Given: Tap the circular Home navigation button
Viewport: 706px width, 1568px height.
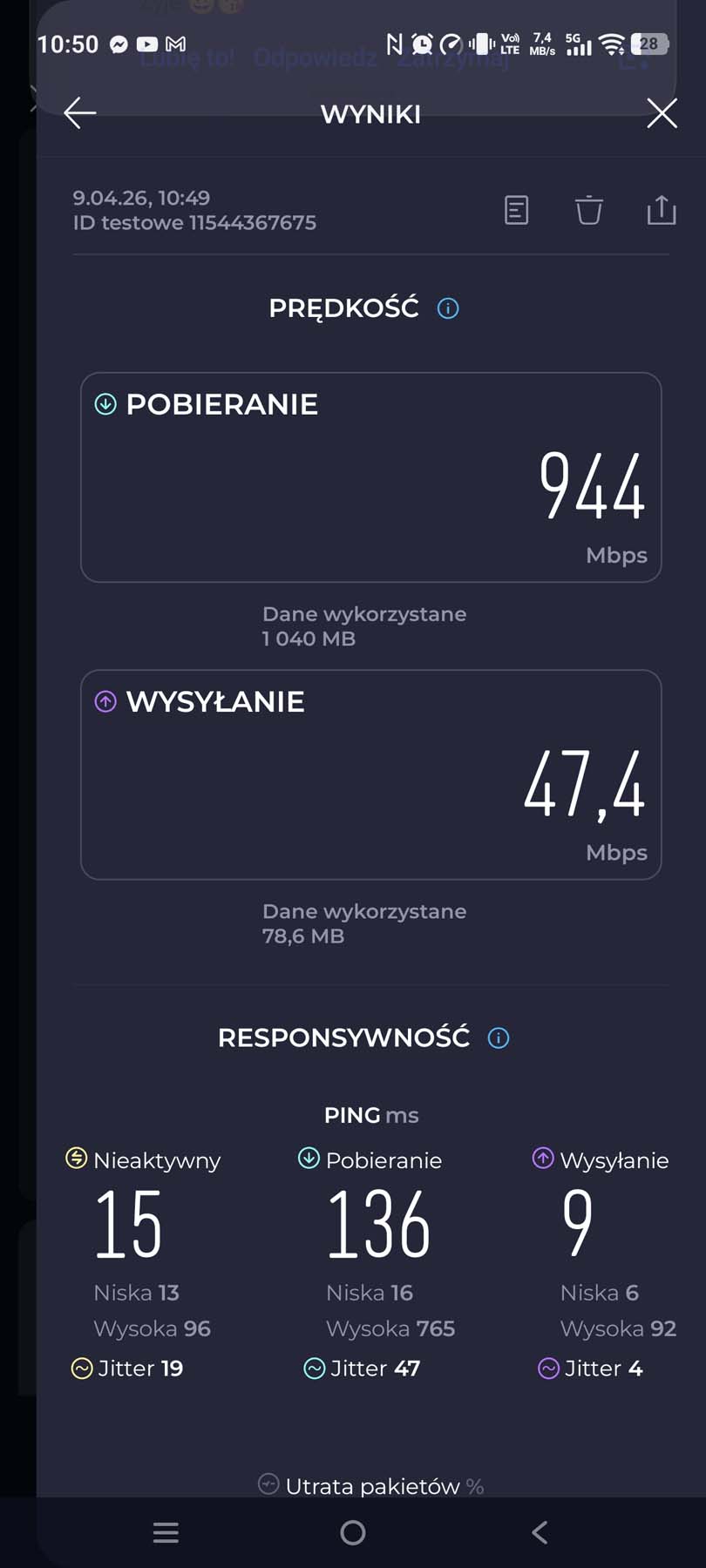Looking at the screenshot, I should tap(352, 1533).
